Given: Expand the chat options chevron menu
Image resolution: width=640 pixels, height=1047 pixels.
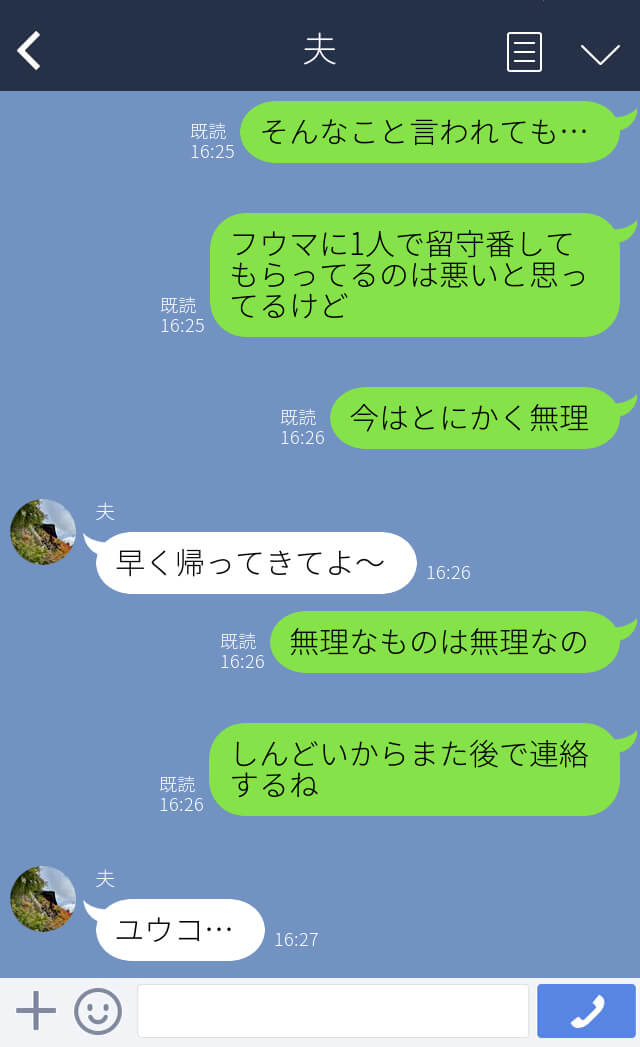Looking at the screenshot, I should [600, 53].
